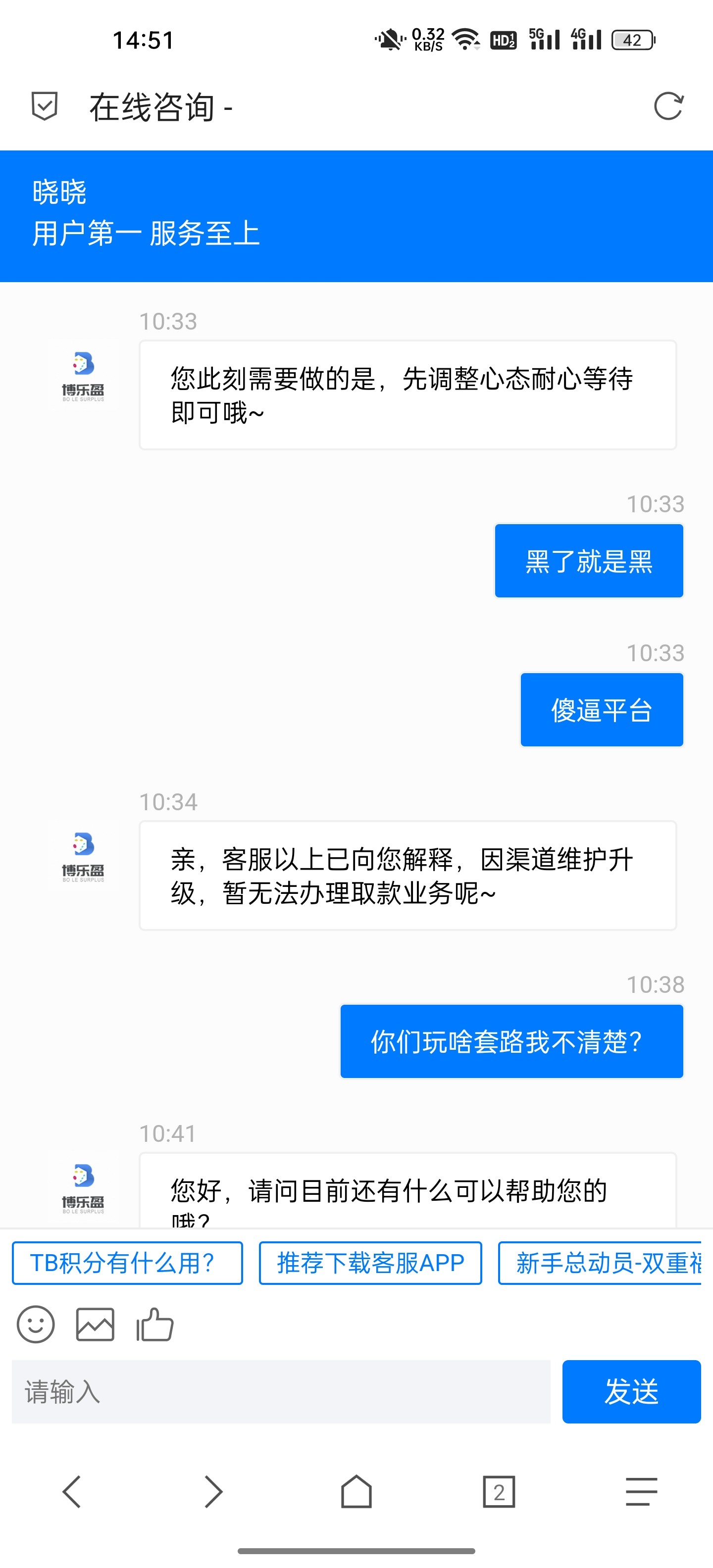Open the shield security icon
713x1568 pixels.
point(45,106)
